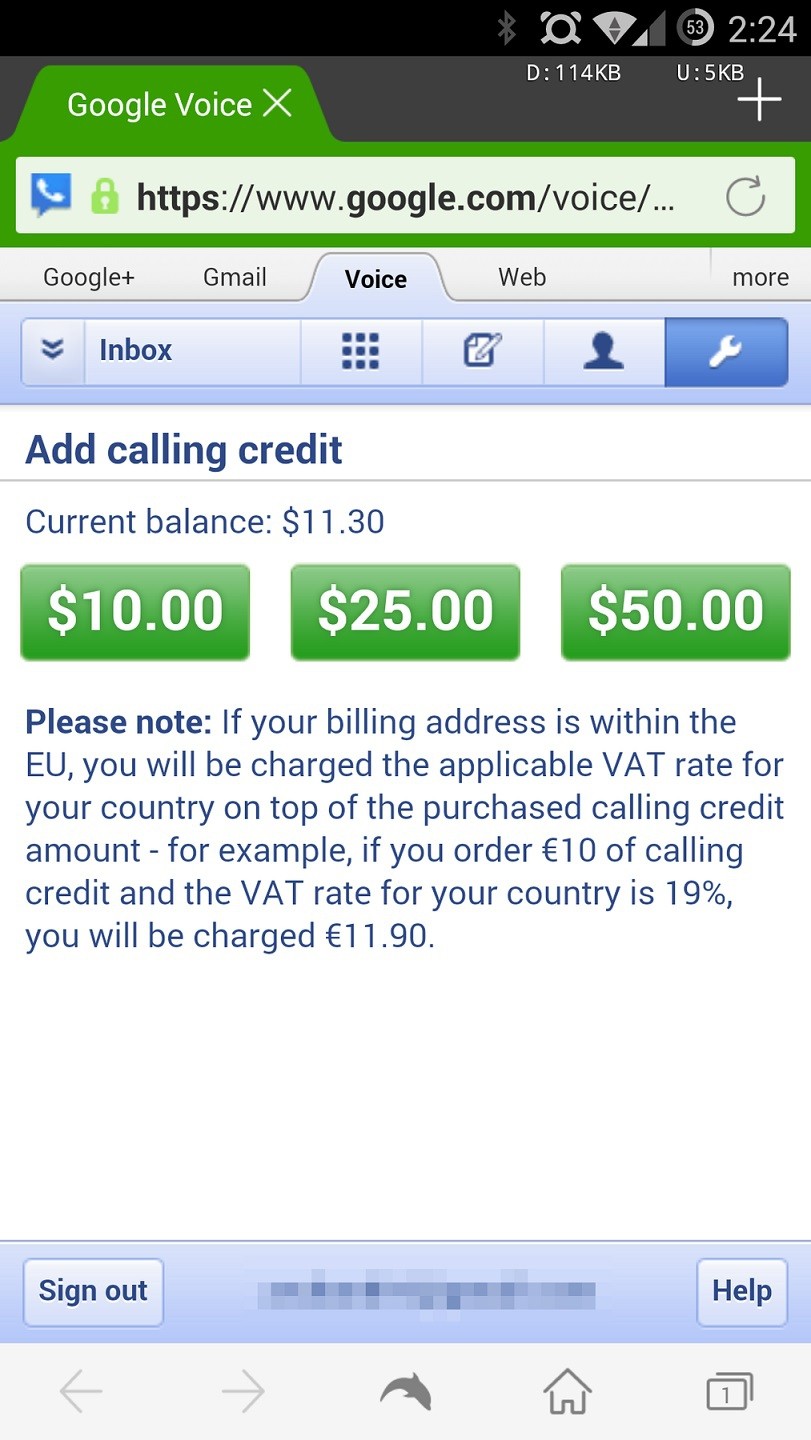Open the Web tab
This screenshot has width=811, height=1440.
click(x=522, y=277)
